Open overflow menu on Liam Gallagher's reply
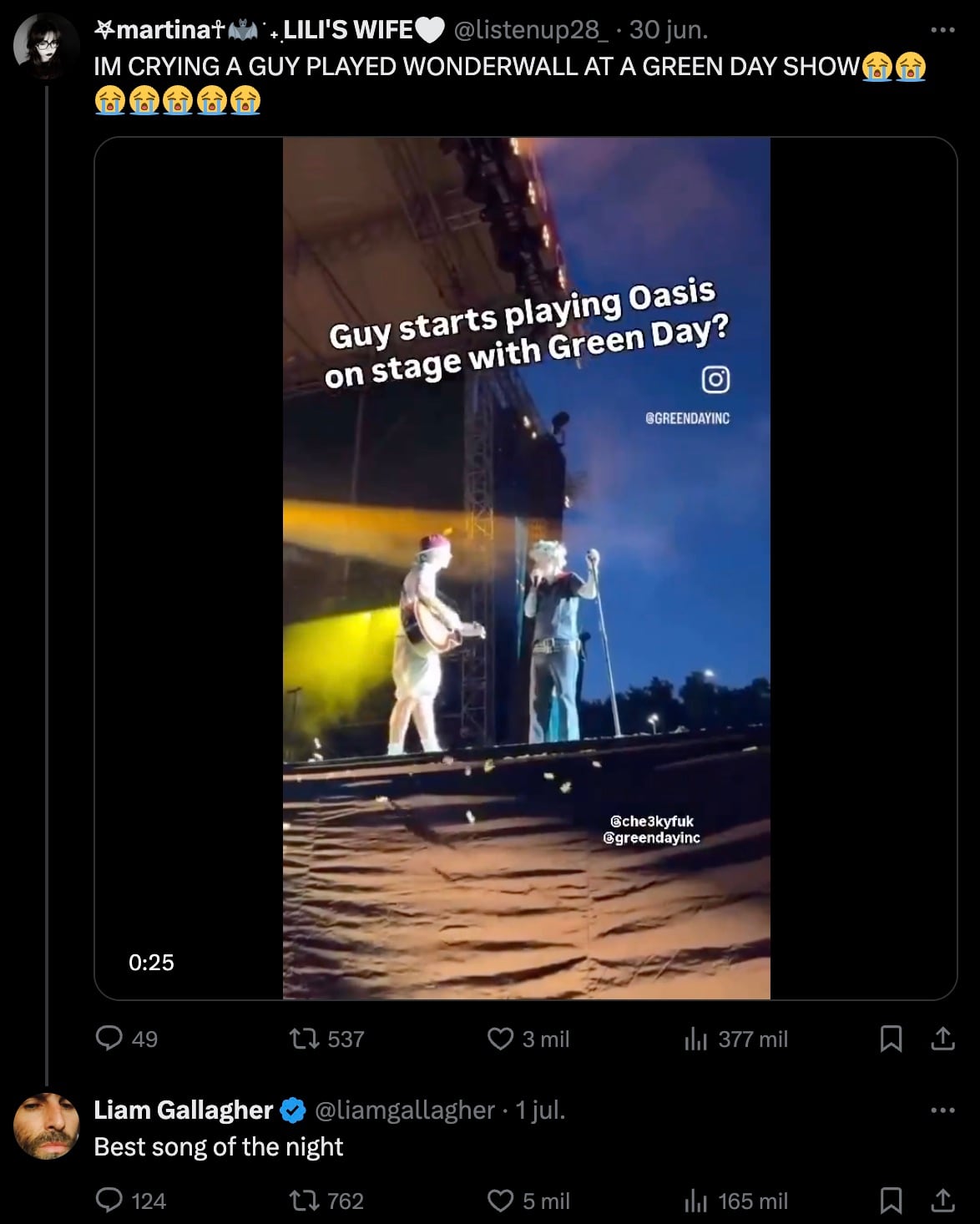This screenshot has height=1224, width=980. click(x=942, y=1110)
